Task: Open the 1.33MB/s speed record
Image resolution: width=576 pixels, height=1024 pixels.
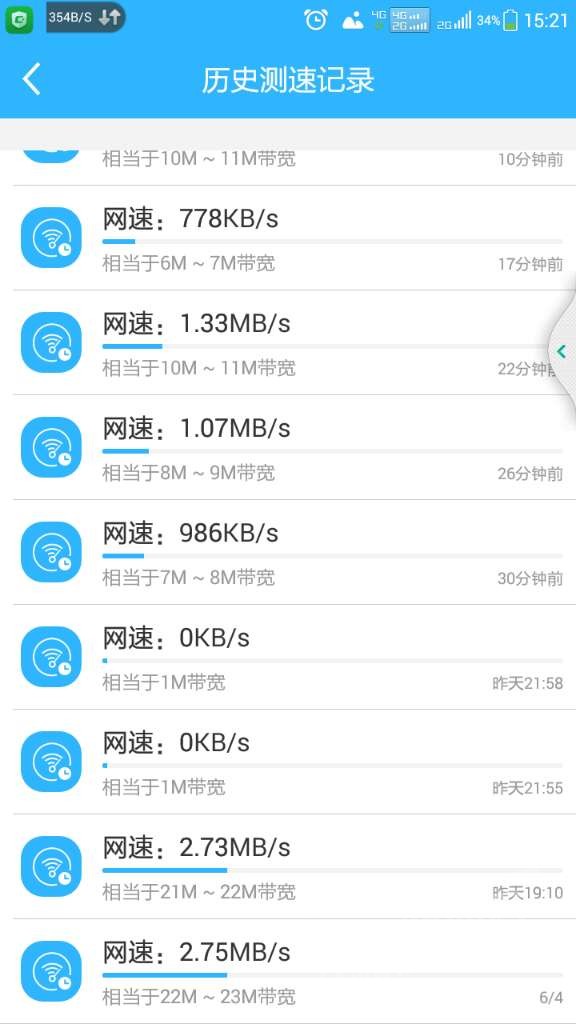Action: click(288, 342)
